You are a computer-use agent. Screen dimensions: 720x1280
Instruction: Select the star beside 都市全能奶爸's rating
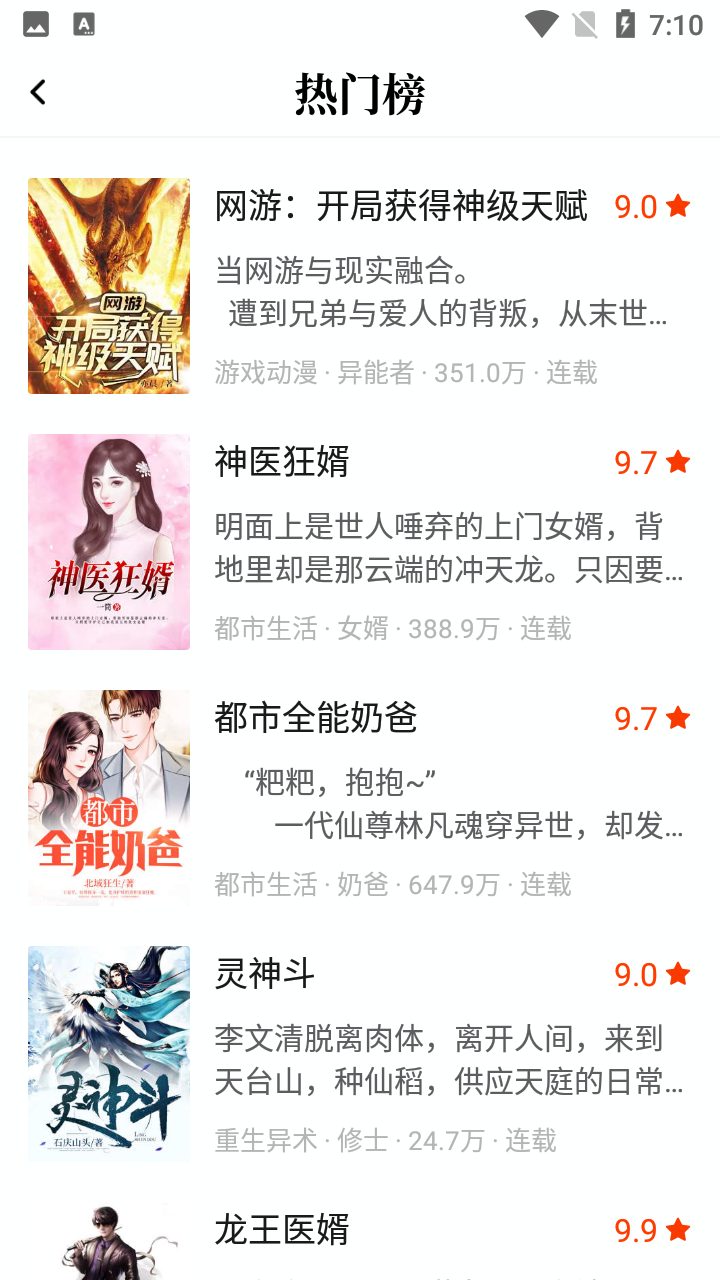click(x=678, y=718)
